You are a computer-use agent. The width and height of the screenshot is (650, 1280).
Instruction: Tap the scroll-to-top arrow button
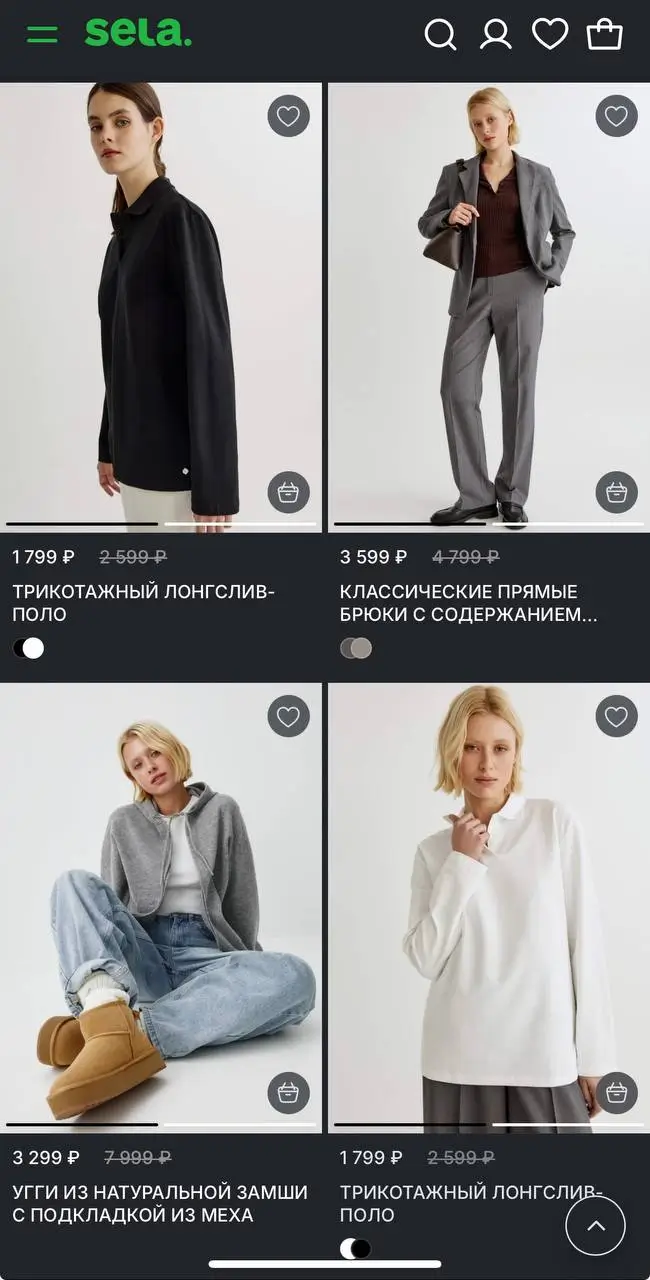point(595,1225)
